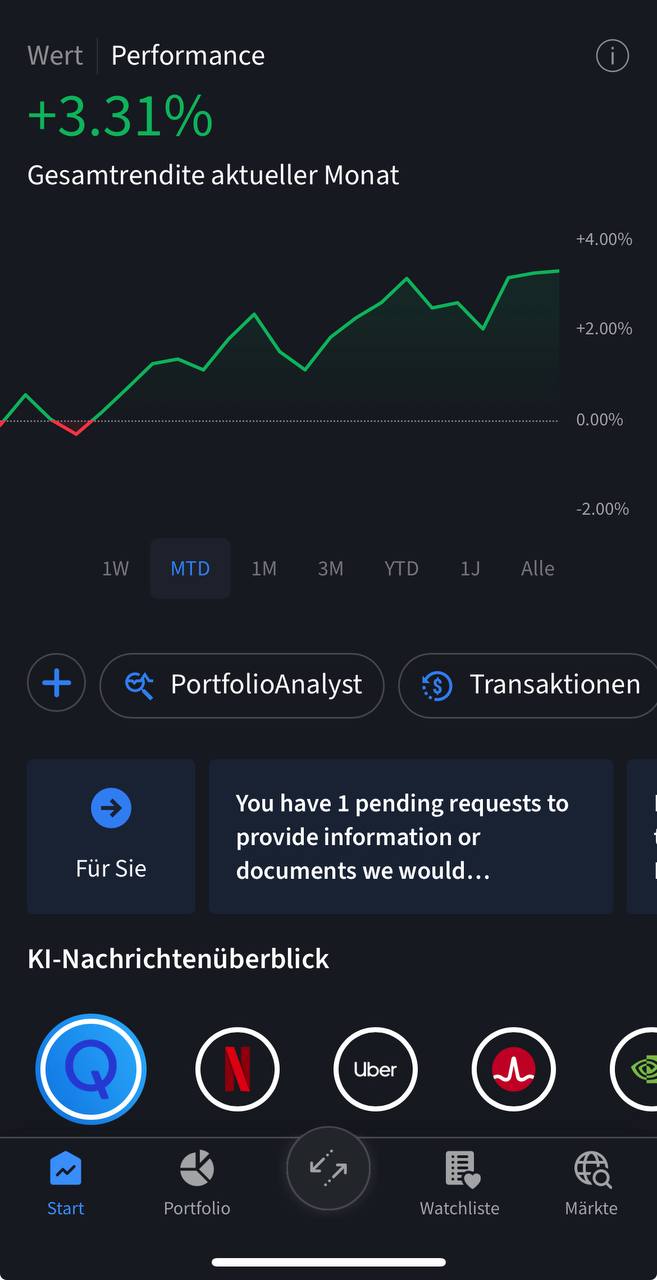Switch to the Watchliste tab
This screenshot has width=657, height=1280.
click(x=459, y=1183)
